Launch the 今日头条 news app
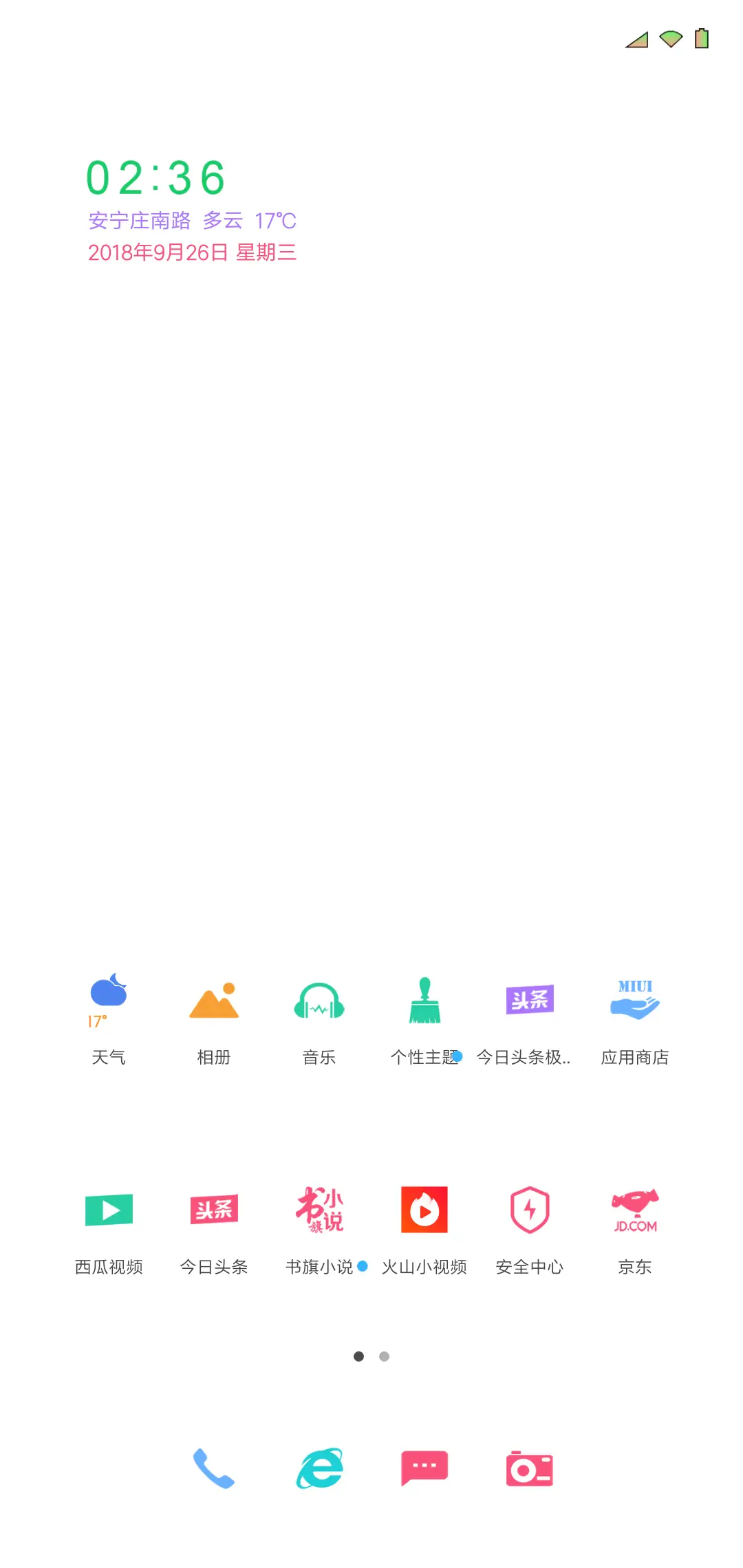 tap(214, 1210)
